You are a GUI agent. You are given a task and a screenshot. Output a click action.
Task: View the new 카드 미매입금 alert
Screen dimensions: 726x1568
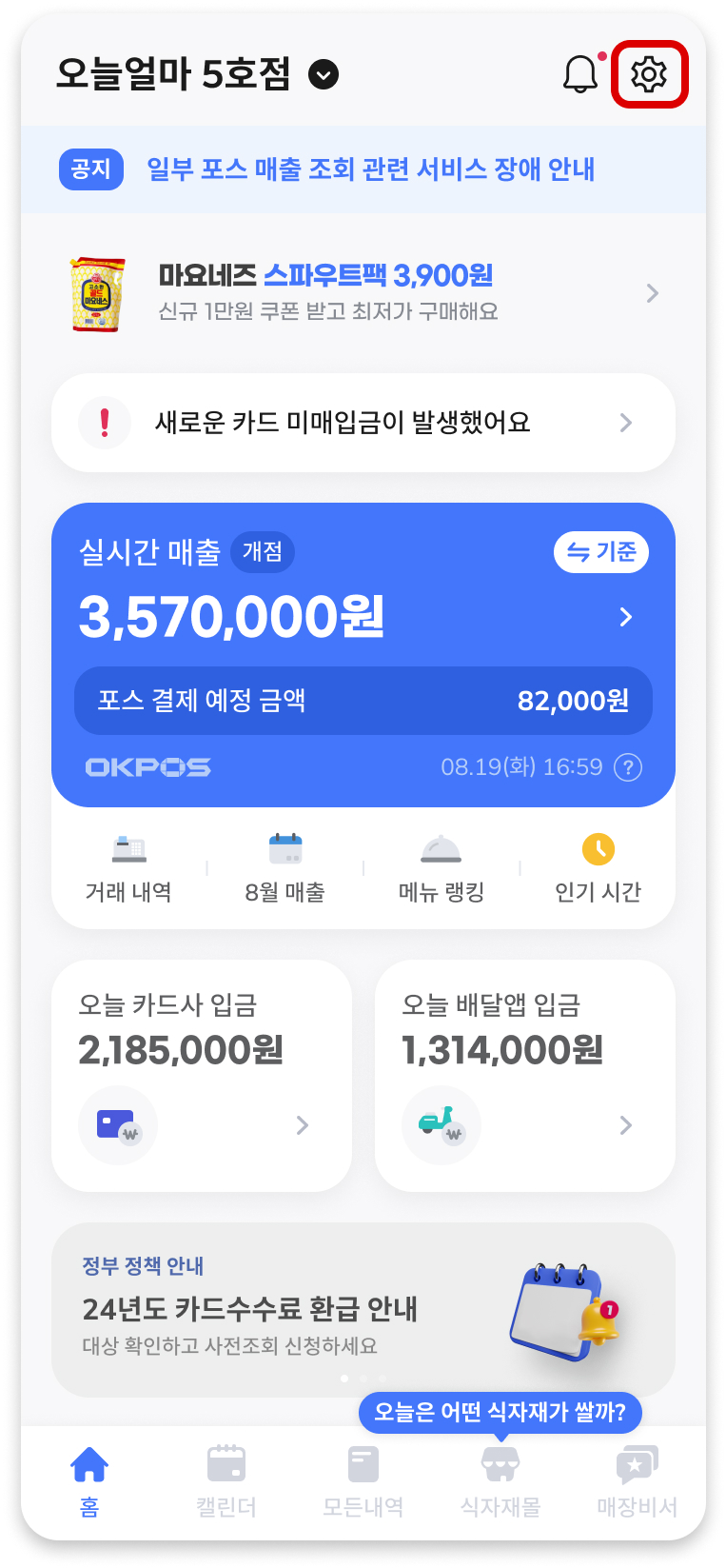[362, 423]
